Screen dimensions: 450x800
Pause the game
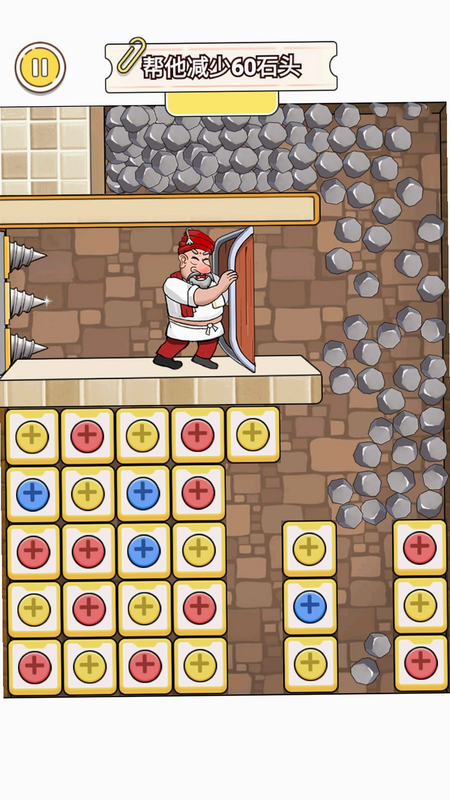click(40, 67)
